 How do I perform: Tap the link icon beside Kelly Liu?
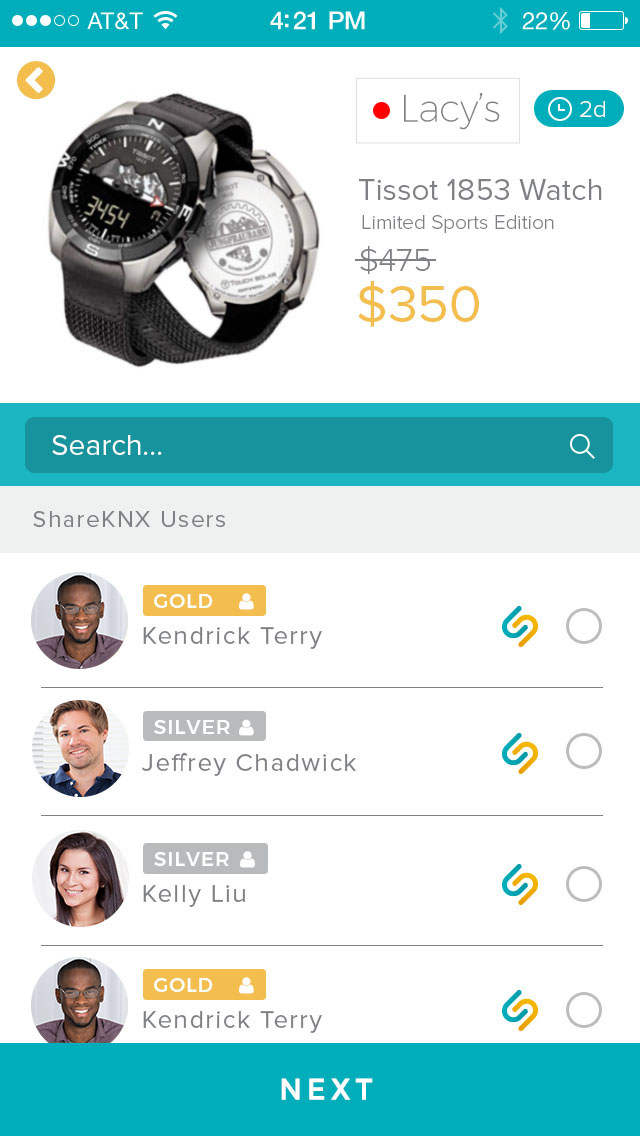pos(520,884)
